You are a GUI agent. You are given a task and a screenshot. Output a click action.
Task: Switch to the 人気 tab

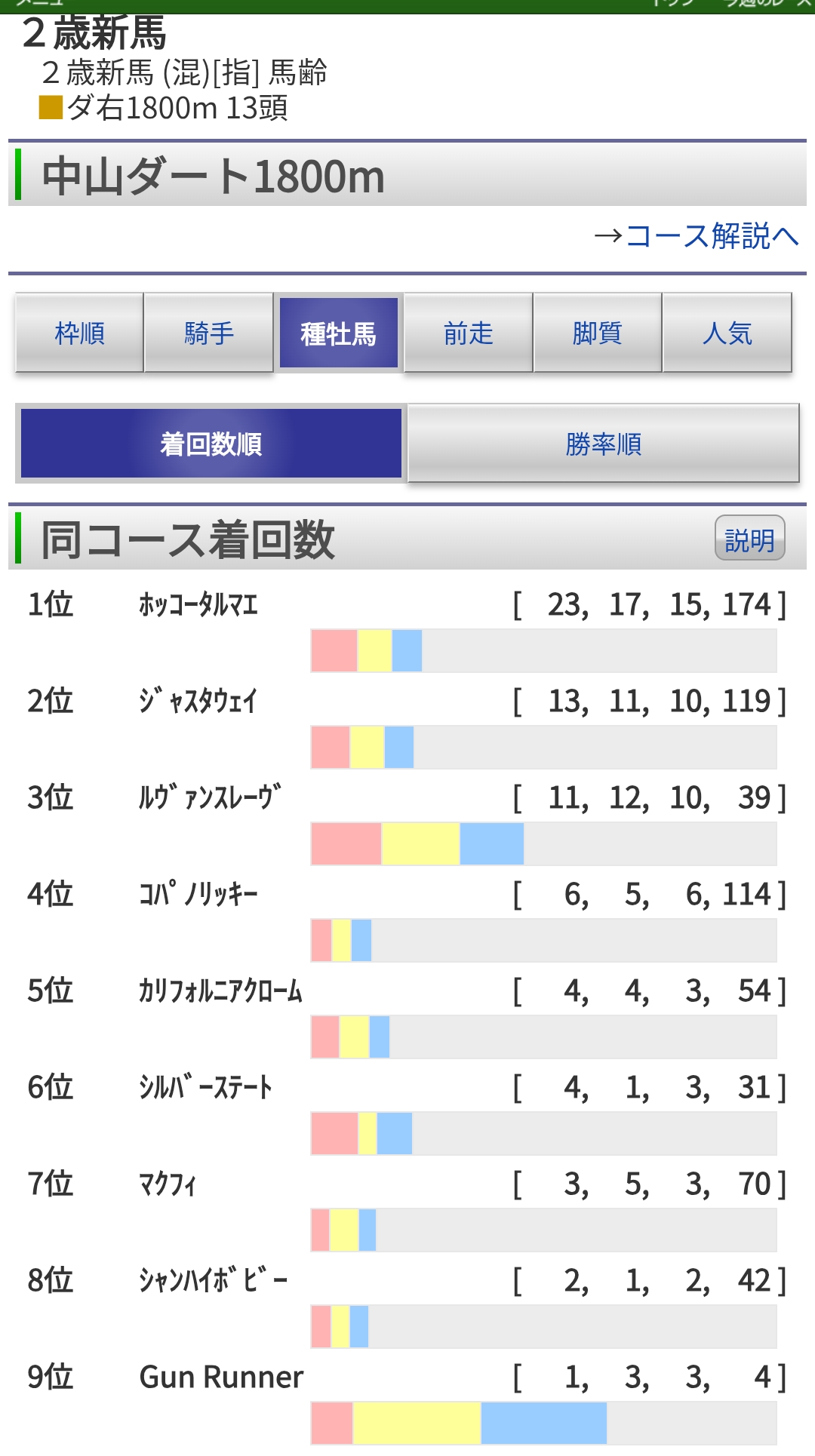click(x=727, y=333)
